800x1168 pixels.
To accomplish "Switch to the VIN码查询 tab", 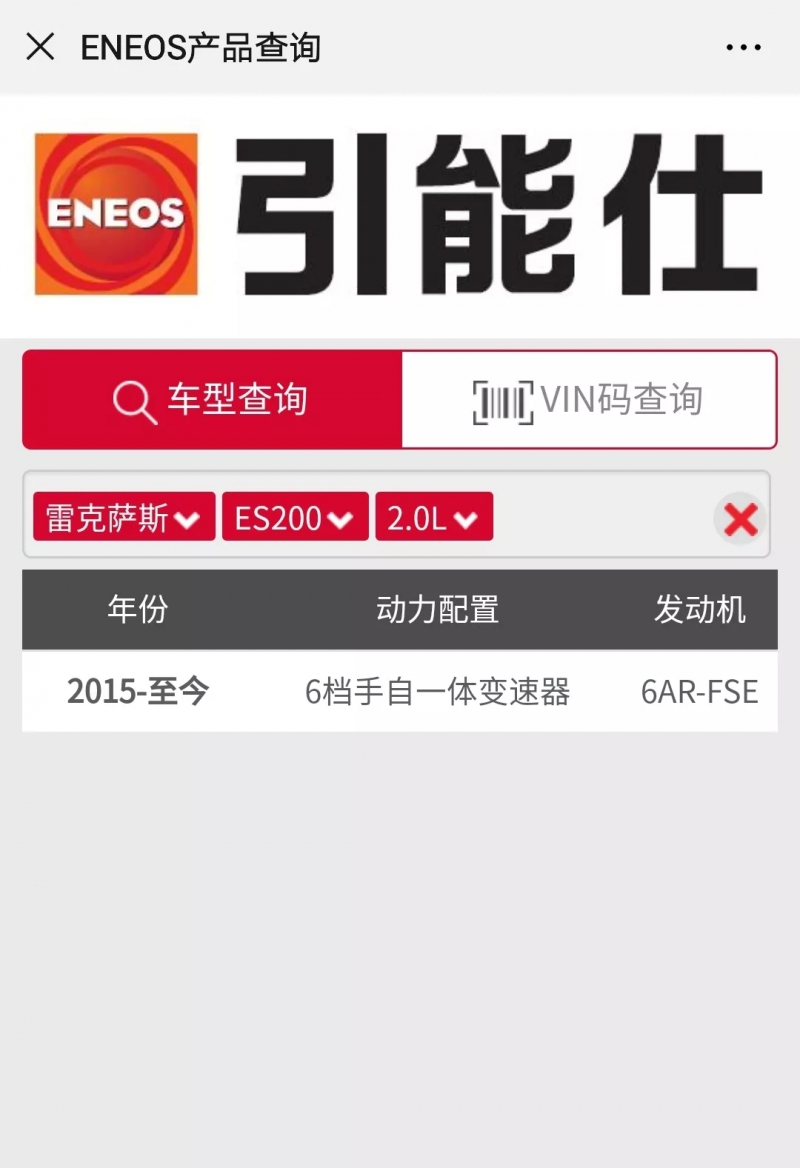I will pos(589,400).
